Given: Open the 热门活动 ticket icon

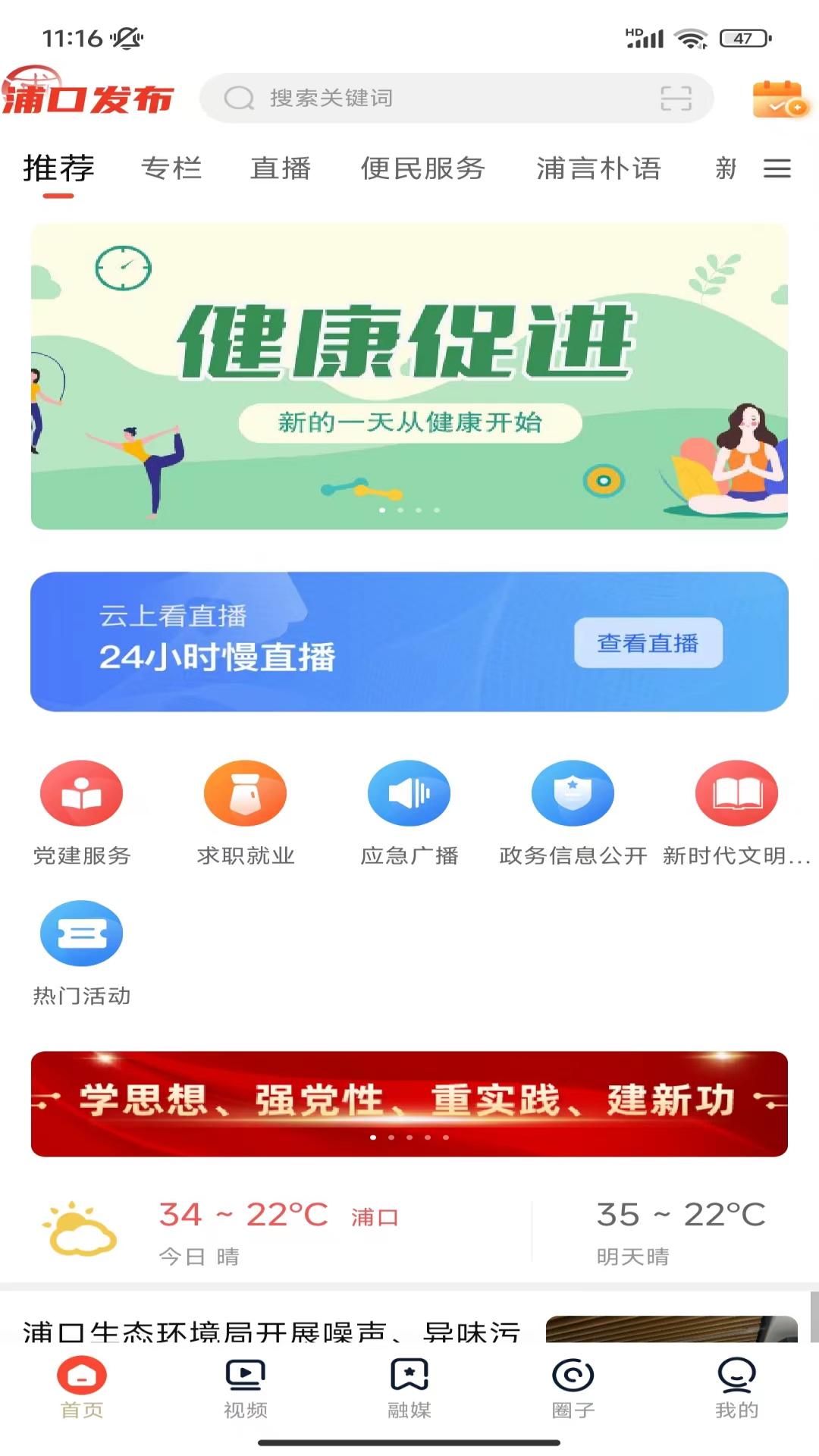Looking at the screenshot, I should pos(82,934).
